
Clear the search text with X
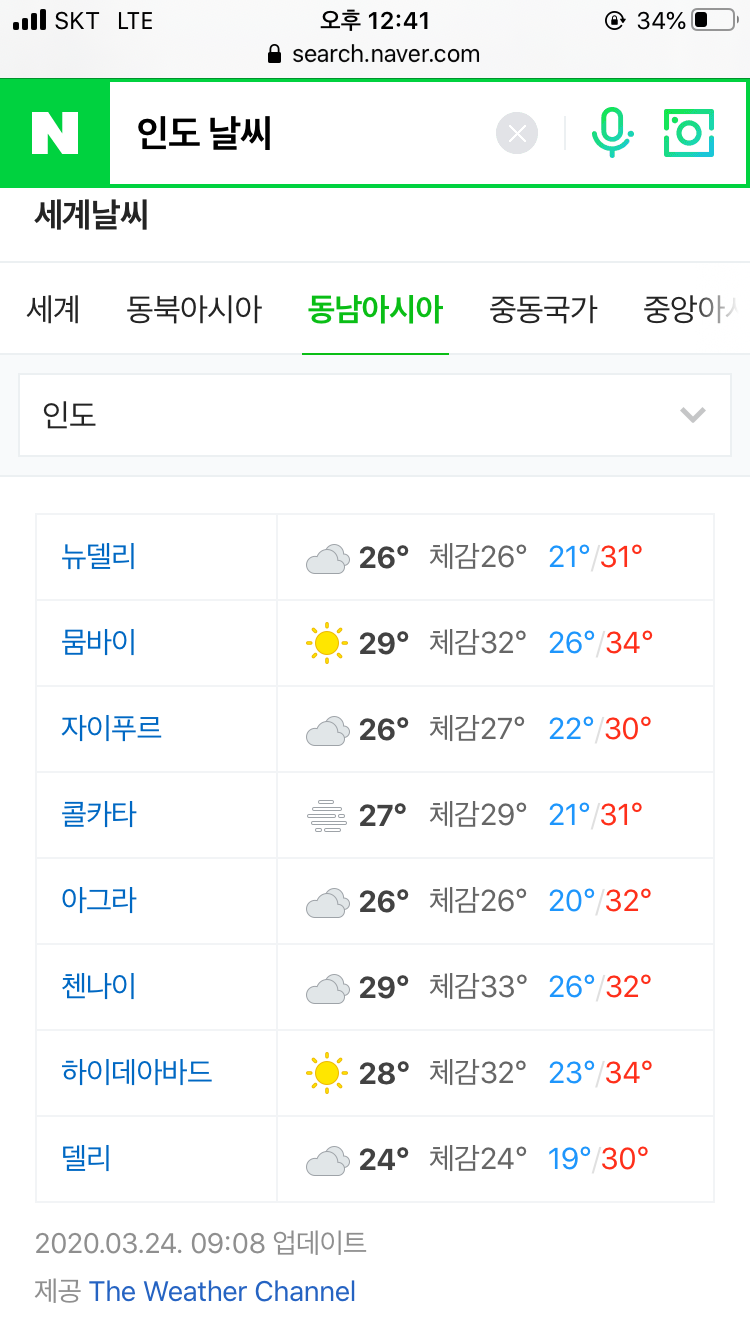click(517, 133)
